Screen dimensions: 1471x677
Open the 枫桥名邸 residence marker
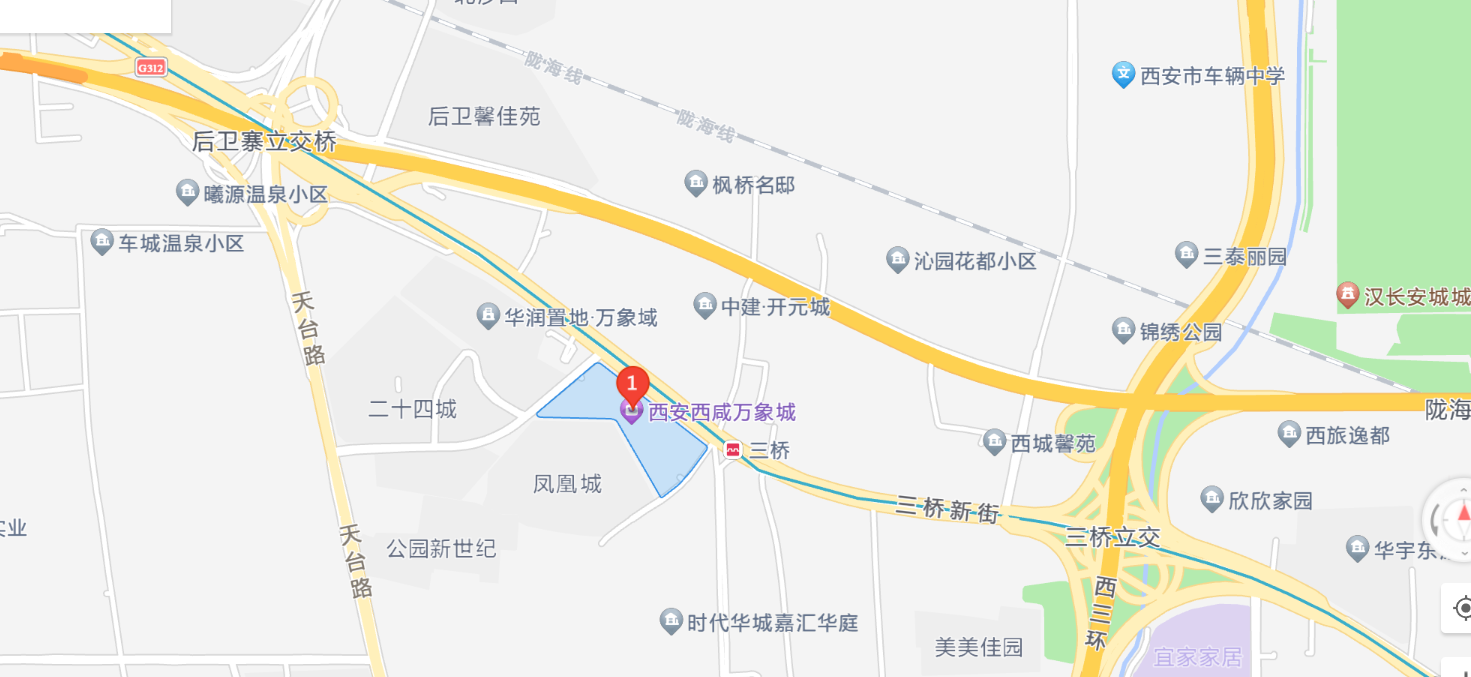click(696, 184)
